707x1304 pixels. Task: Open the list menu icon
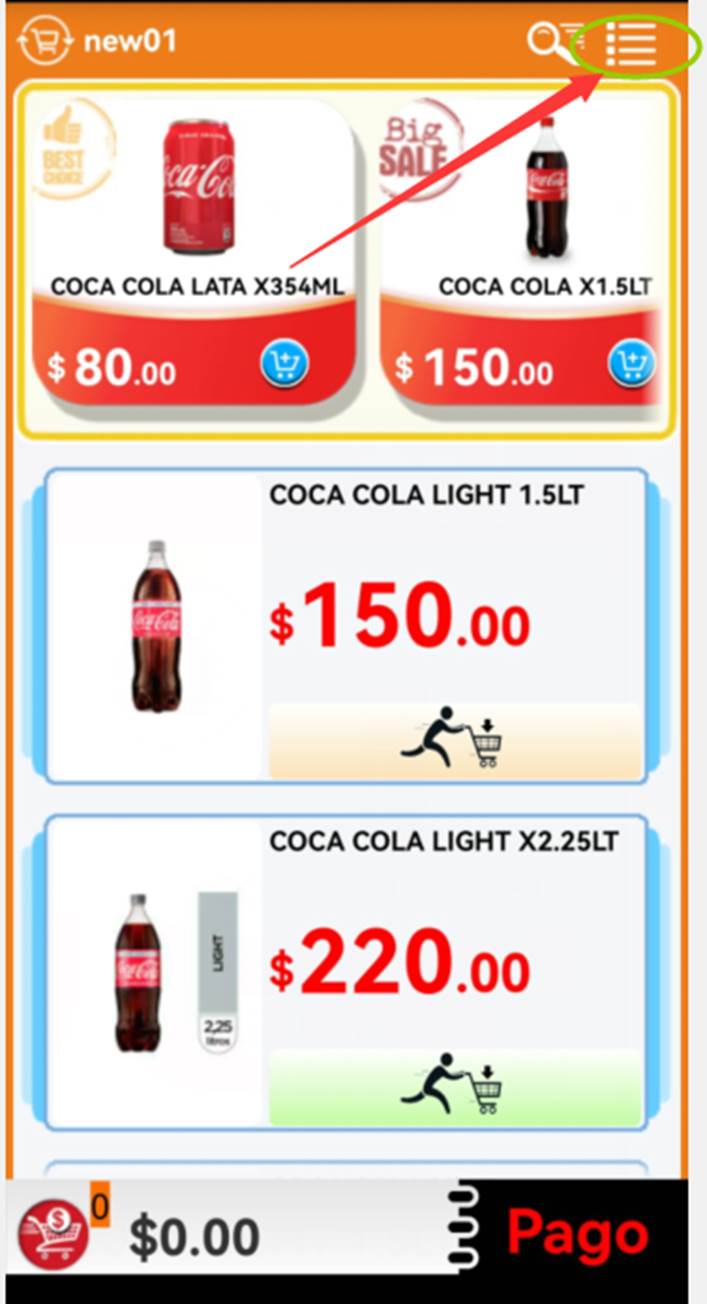[x=631, y=44]
